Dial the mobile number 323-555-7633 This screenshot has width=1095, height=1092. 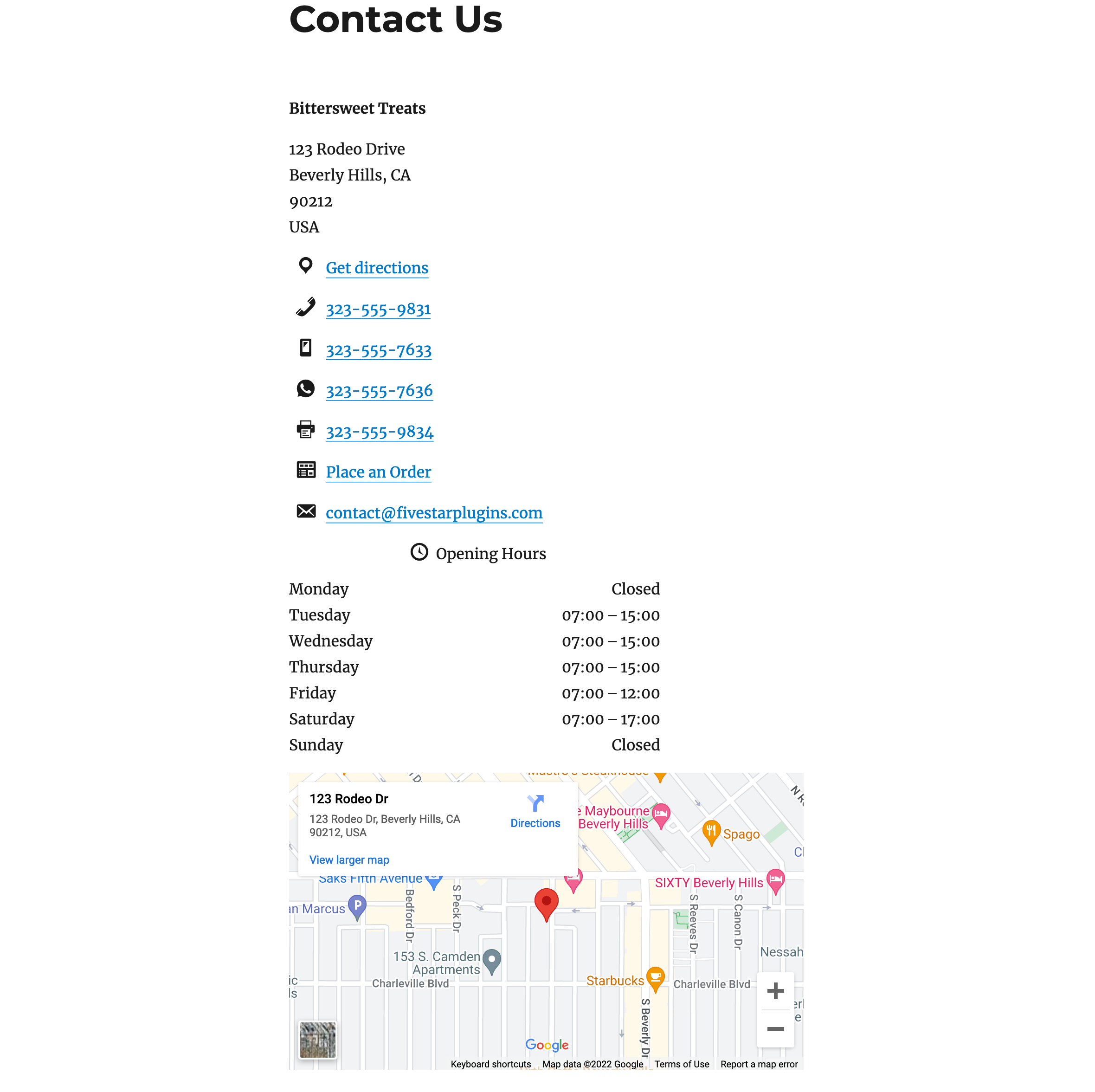pos(379,350)
